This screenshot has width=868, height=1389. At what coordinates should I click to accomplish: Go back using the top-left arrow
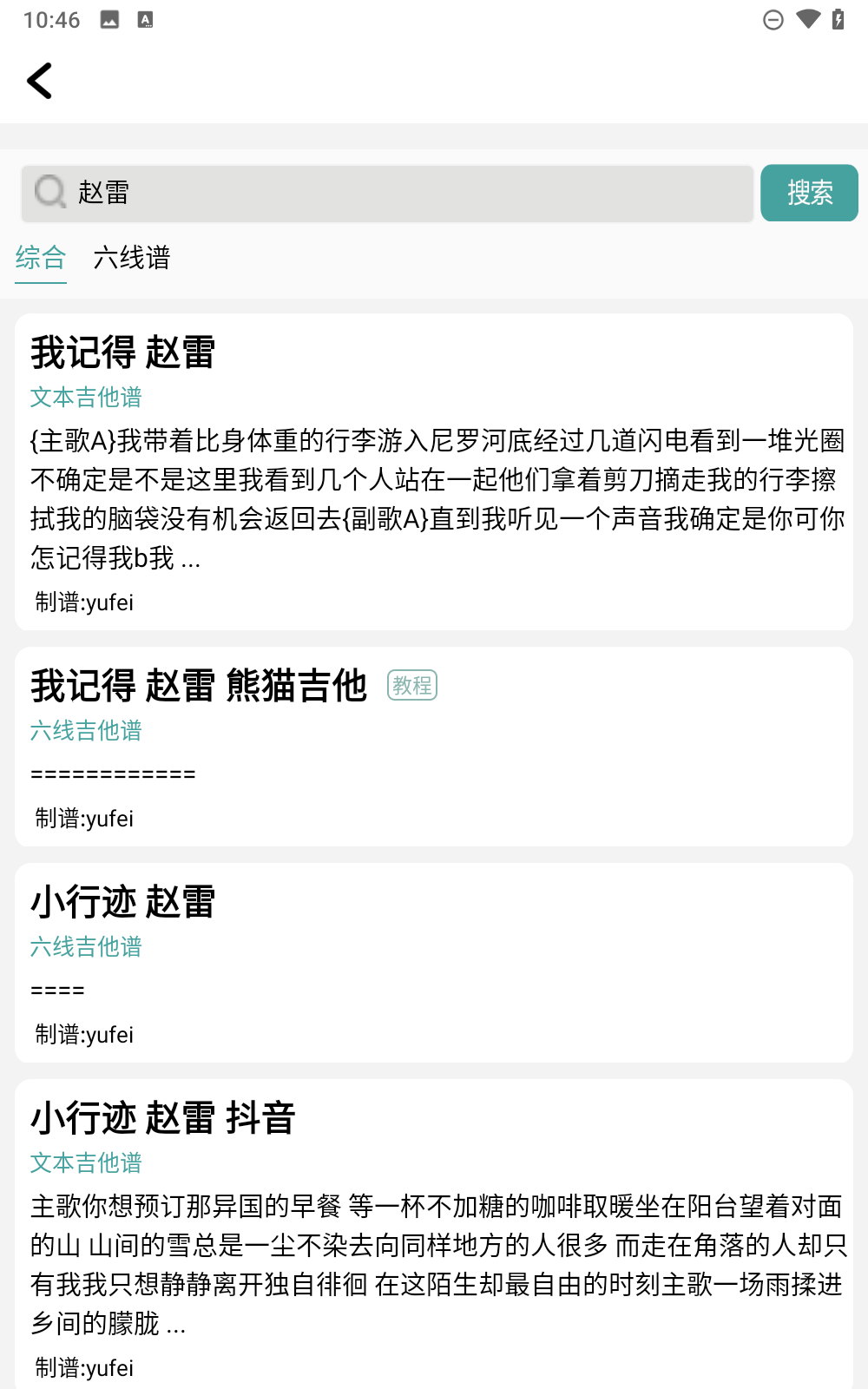(40, 82)
